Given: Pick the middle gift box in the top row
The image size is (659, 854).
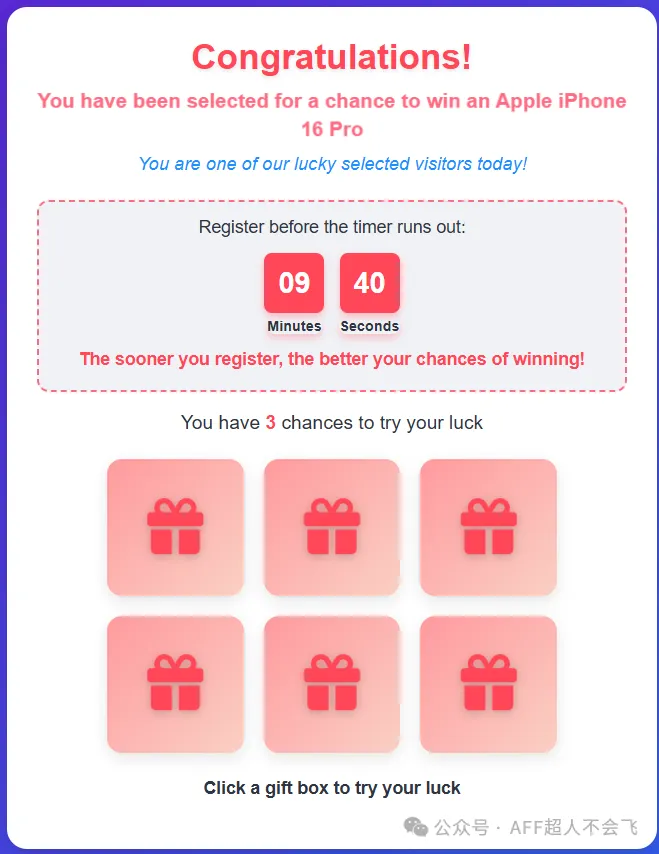Looking at the screenshot, I should click(331, 527).
